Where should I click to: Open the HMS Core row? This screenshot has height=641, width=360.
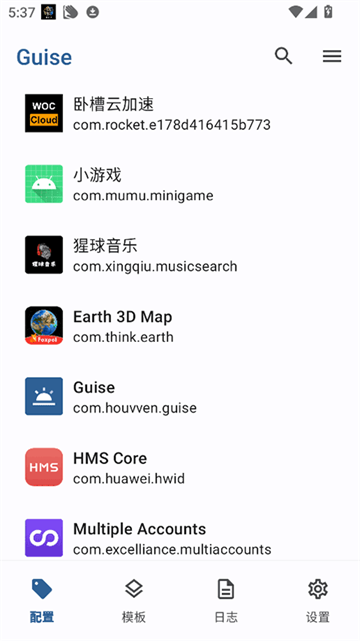(180, 467)
